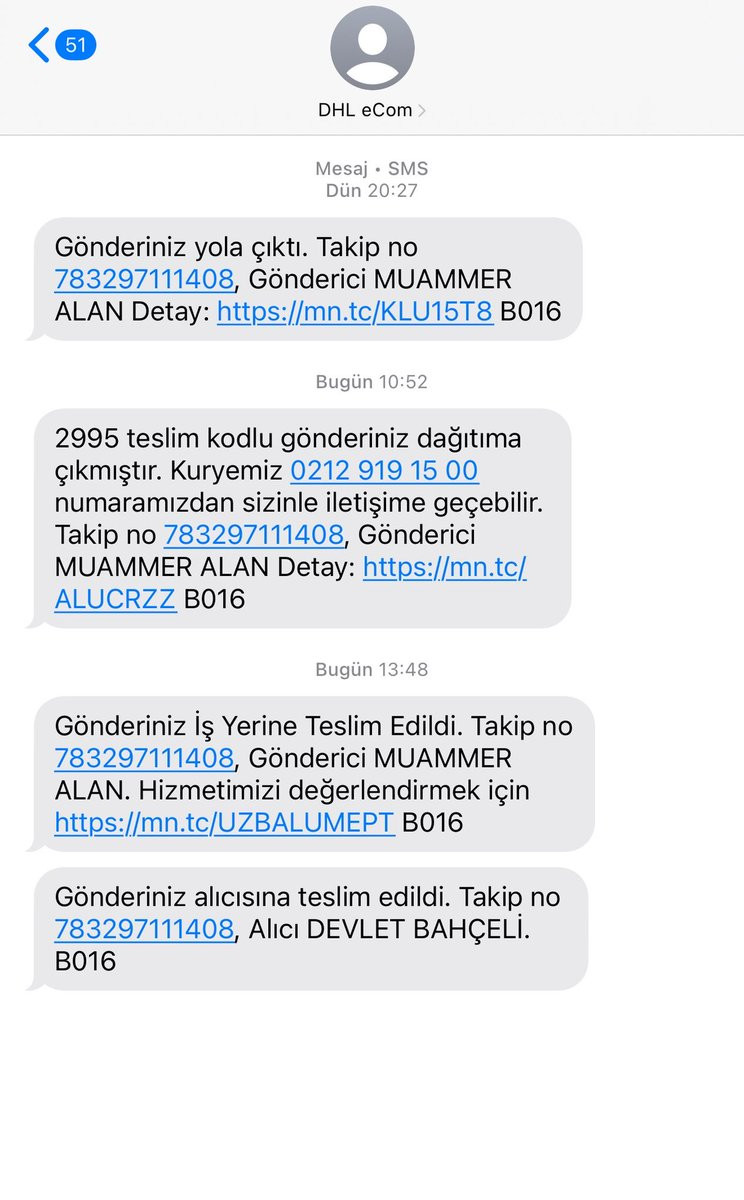Tap tracking number in İş Yerine Teslim message

(144, 758)
